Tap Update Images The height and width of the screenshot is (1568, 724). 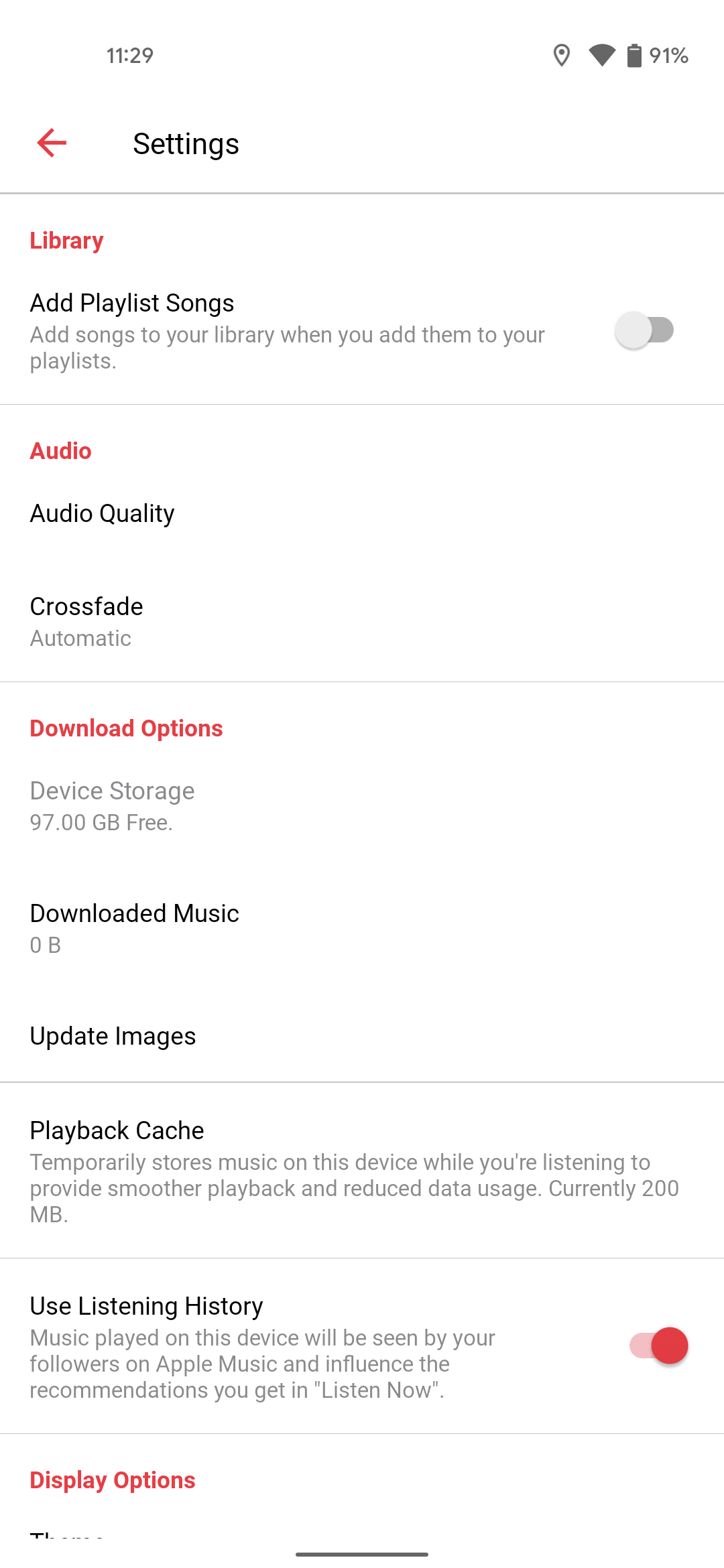pos(113,1036)
